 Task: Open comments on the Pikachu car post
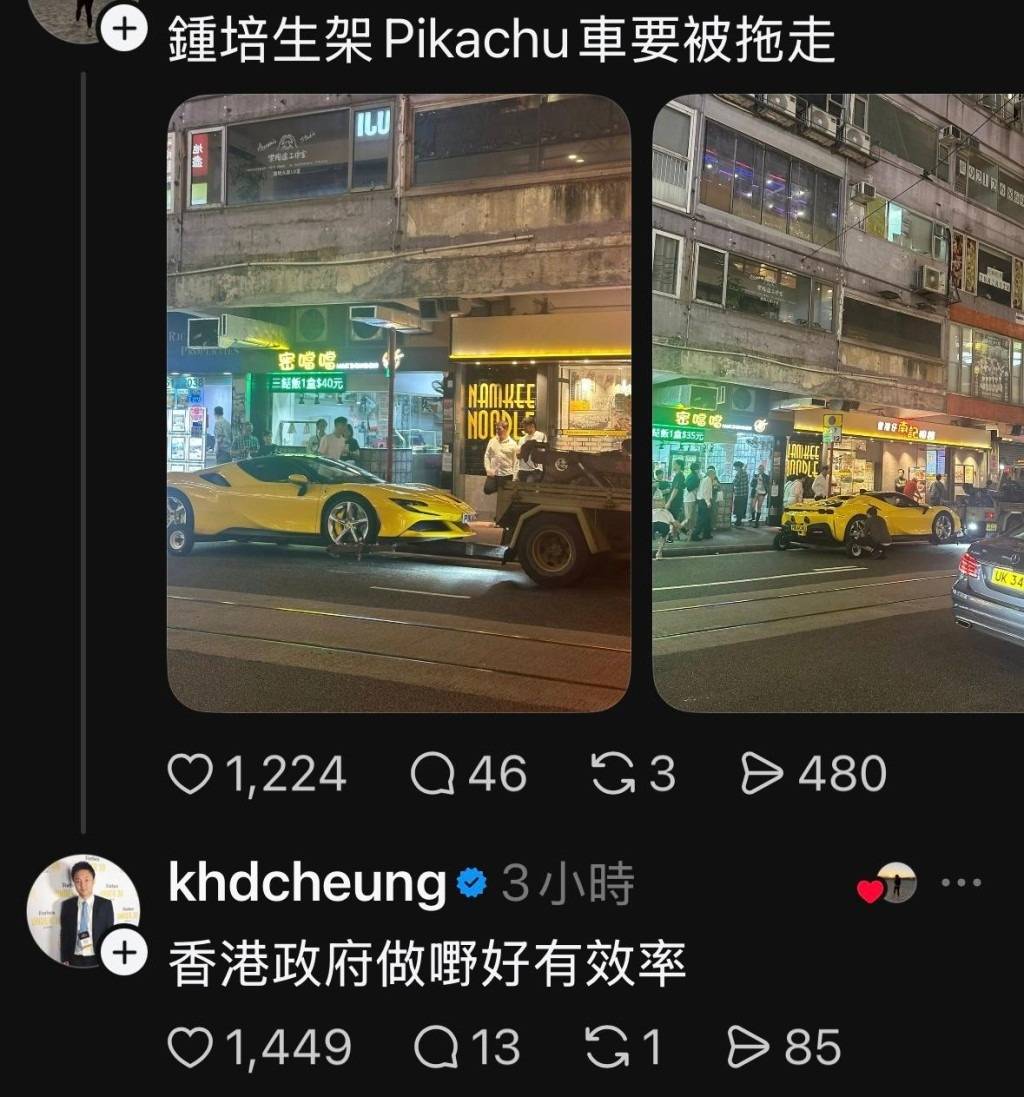click(433, 774)
